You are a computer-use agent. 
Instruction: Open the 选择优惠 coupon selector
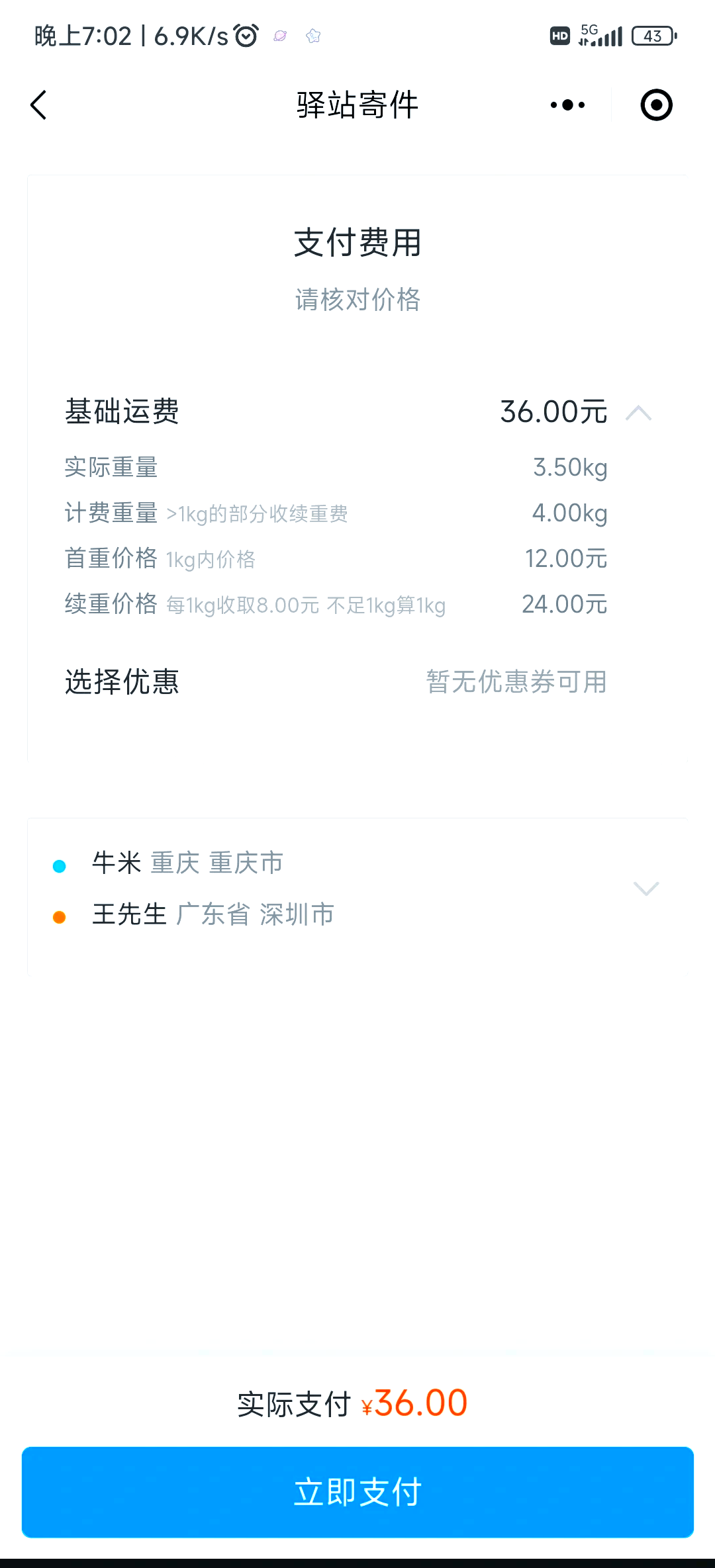tap(122, 683)
